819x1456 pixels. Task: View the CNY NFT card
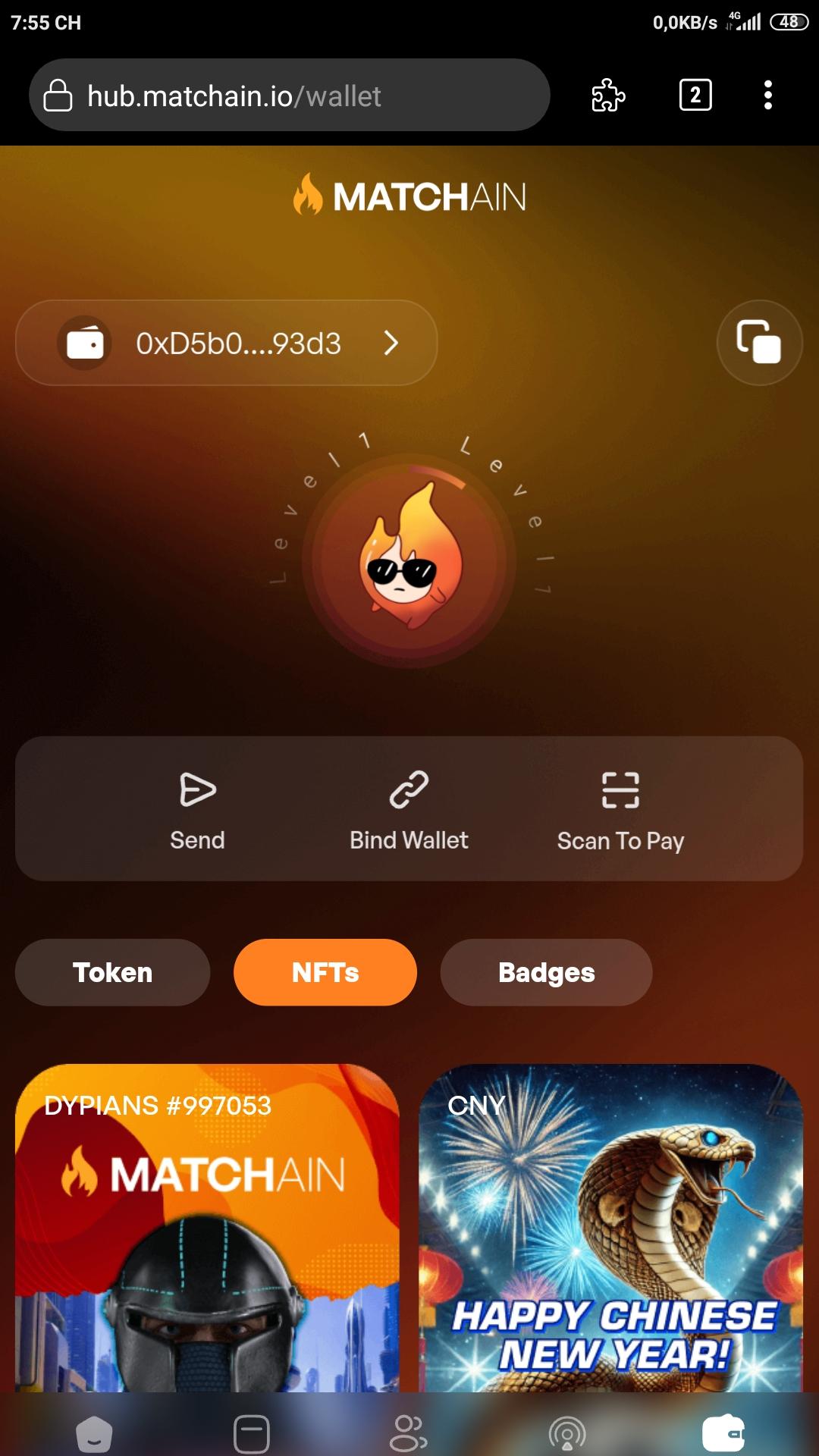pos(610,1228)
